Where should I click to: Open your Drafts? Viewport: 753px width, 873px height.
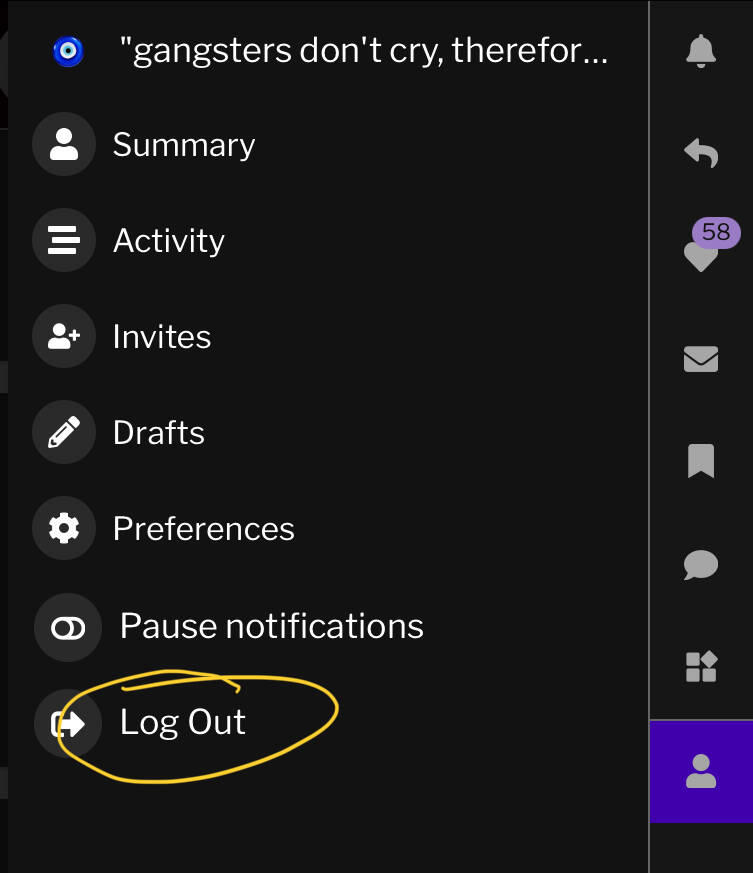[158, 433]
